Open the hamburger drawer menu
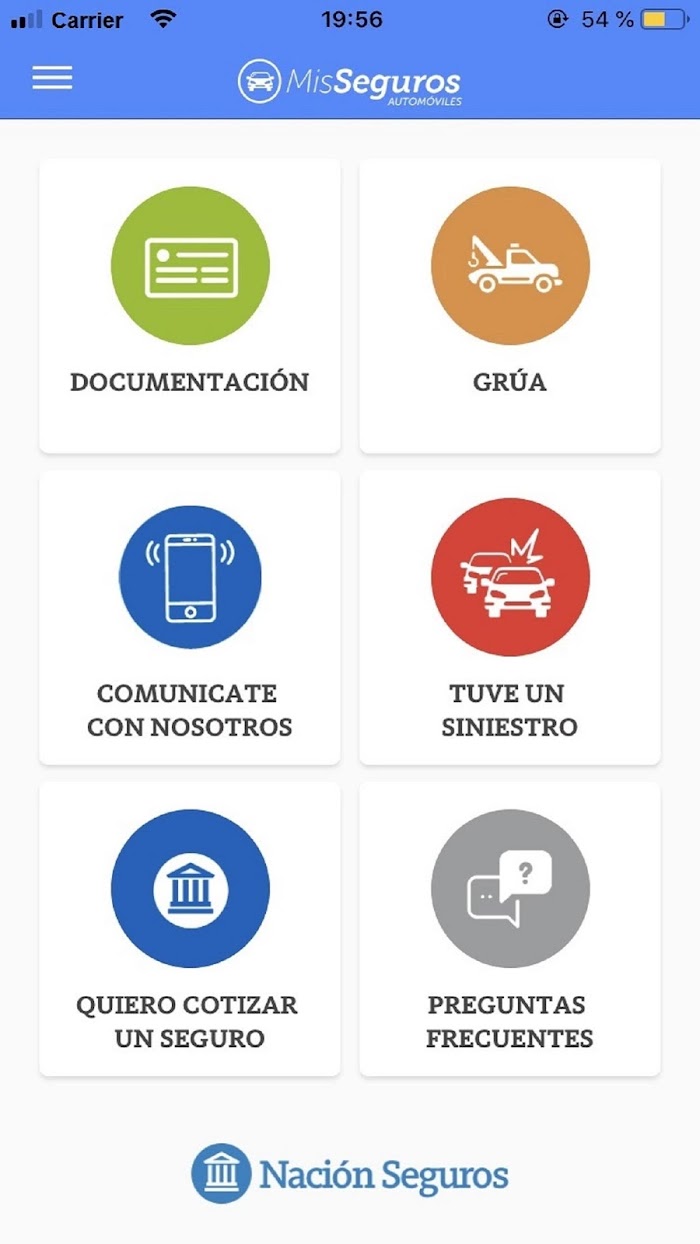Image resolution: width=700 pixels, height=1244 pixels. click(x=52, y=78)
